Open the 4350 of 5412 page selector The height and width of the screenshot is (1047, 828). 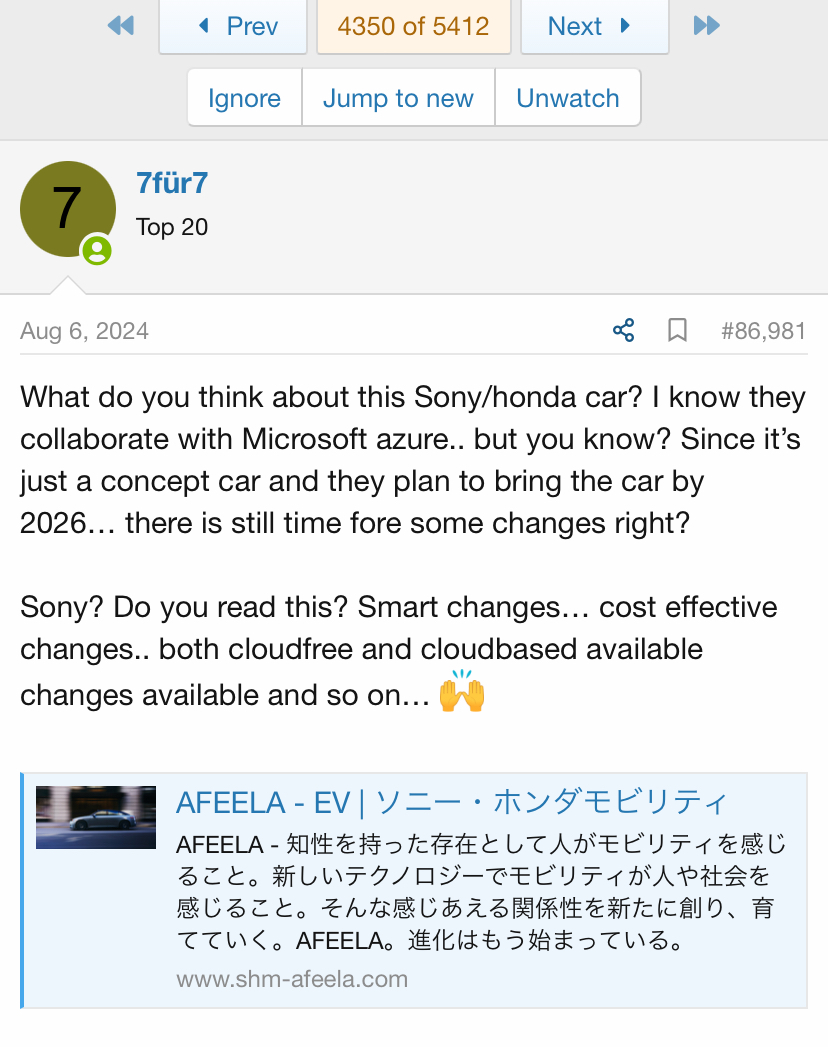click(413, 26)
